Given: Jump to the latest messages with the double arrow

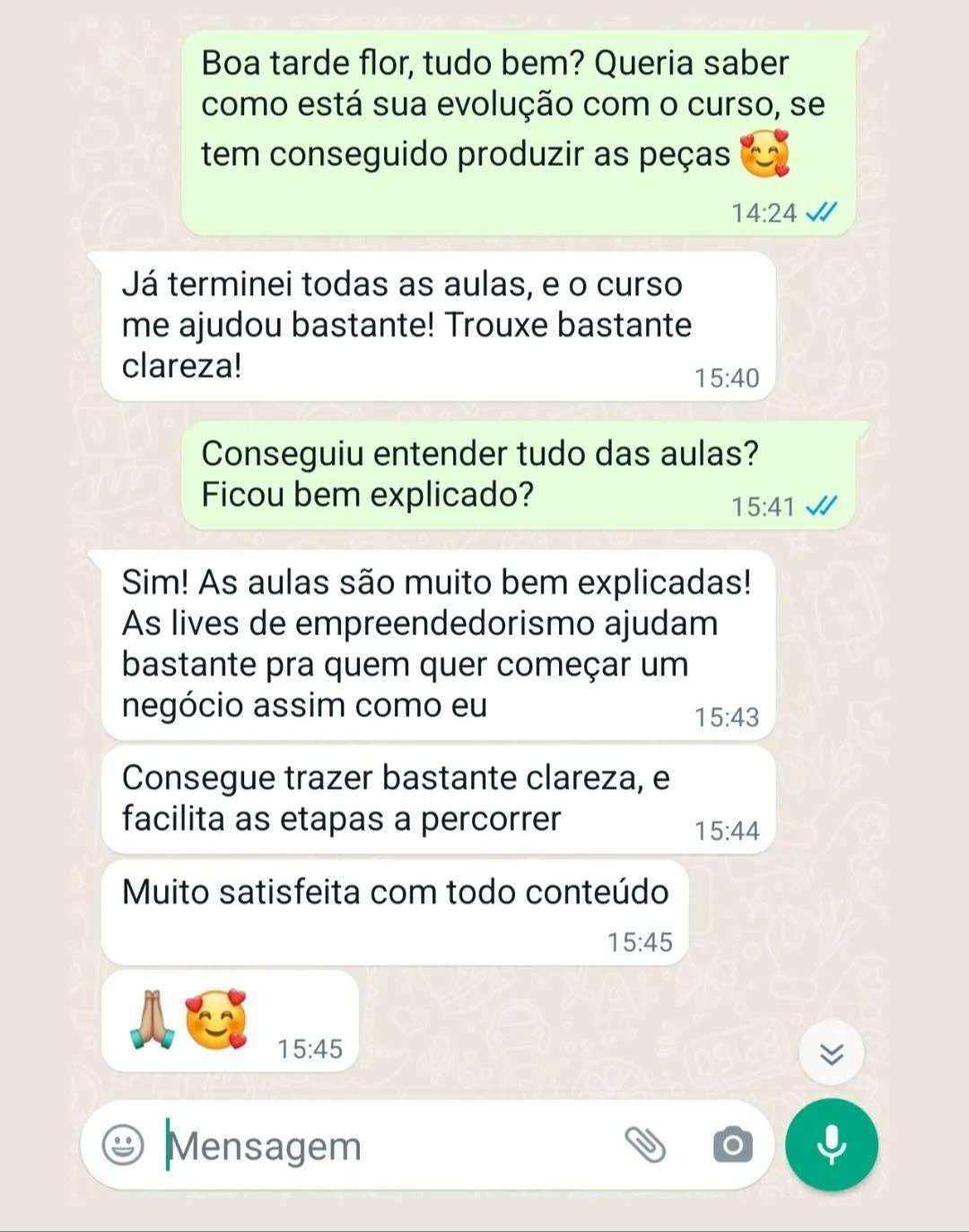Looking at the screenshot, I should click(x=831, y=1053).
